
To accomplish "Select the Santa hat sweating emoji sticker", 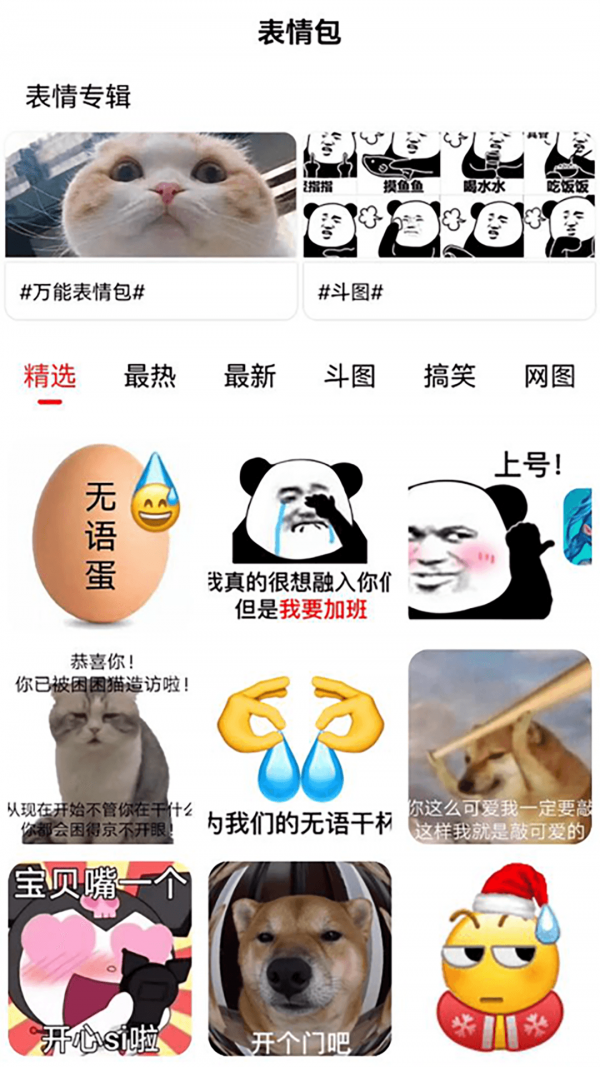I will (500, 958).
